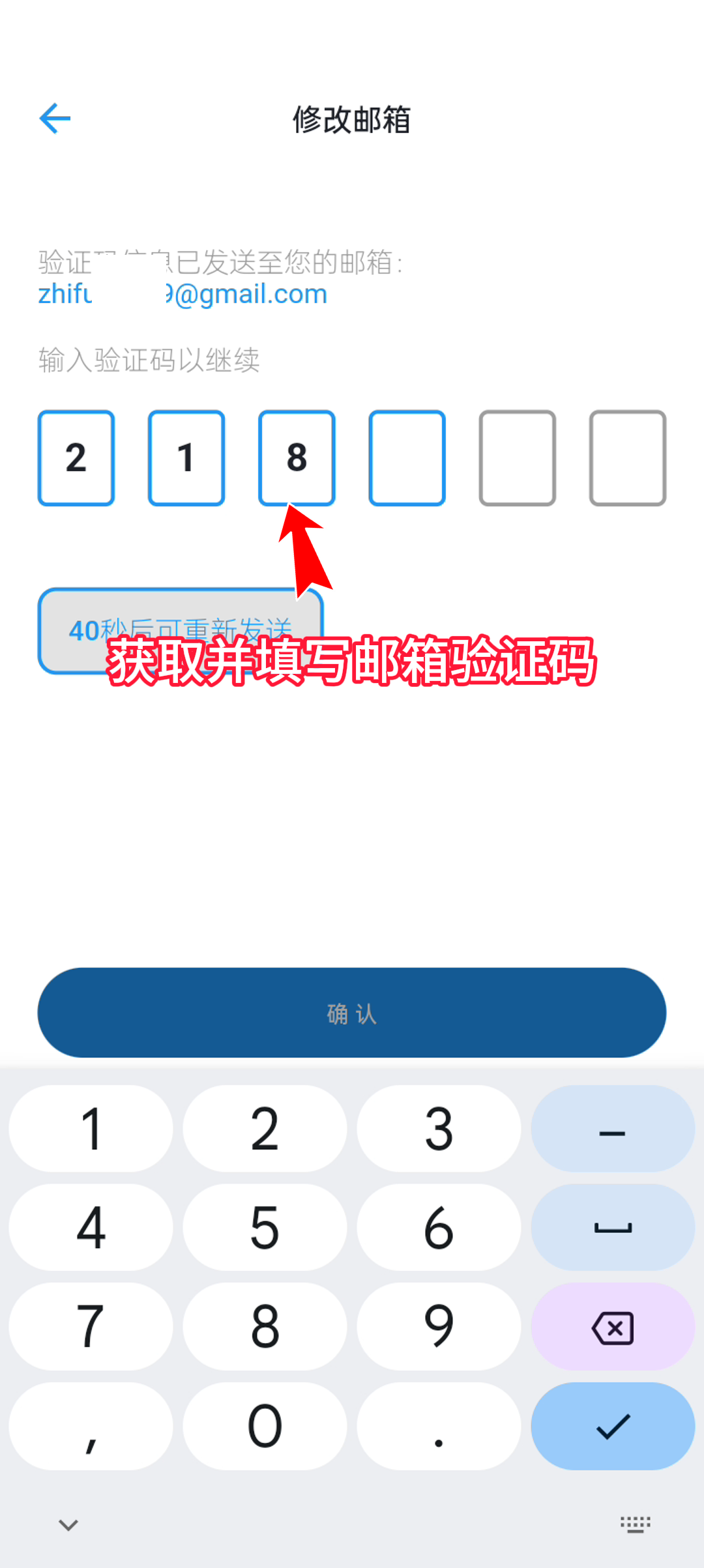704x1568 pixels.
Task: Tap the fourth empty verification code box
Action: point(407,457)
